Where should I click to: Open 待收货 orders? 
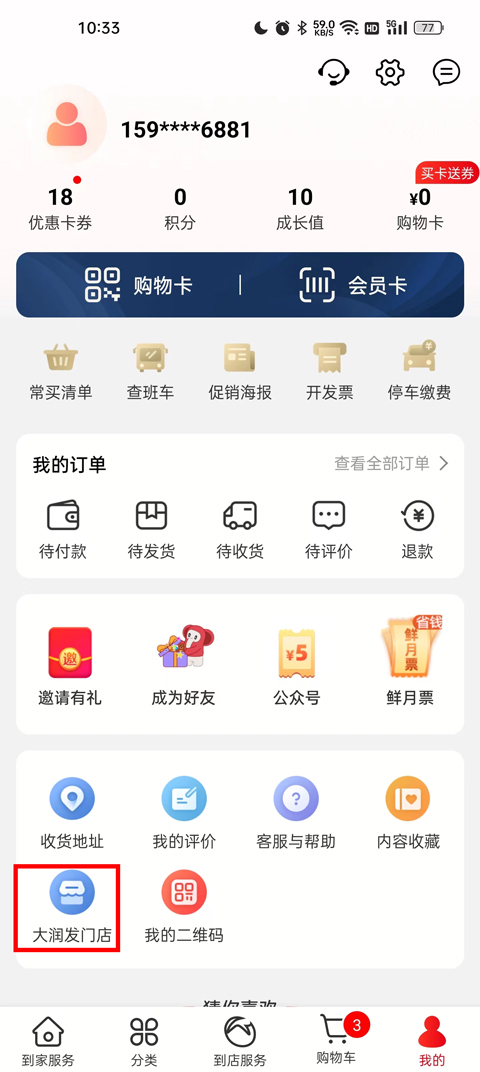pos(240,531)
